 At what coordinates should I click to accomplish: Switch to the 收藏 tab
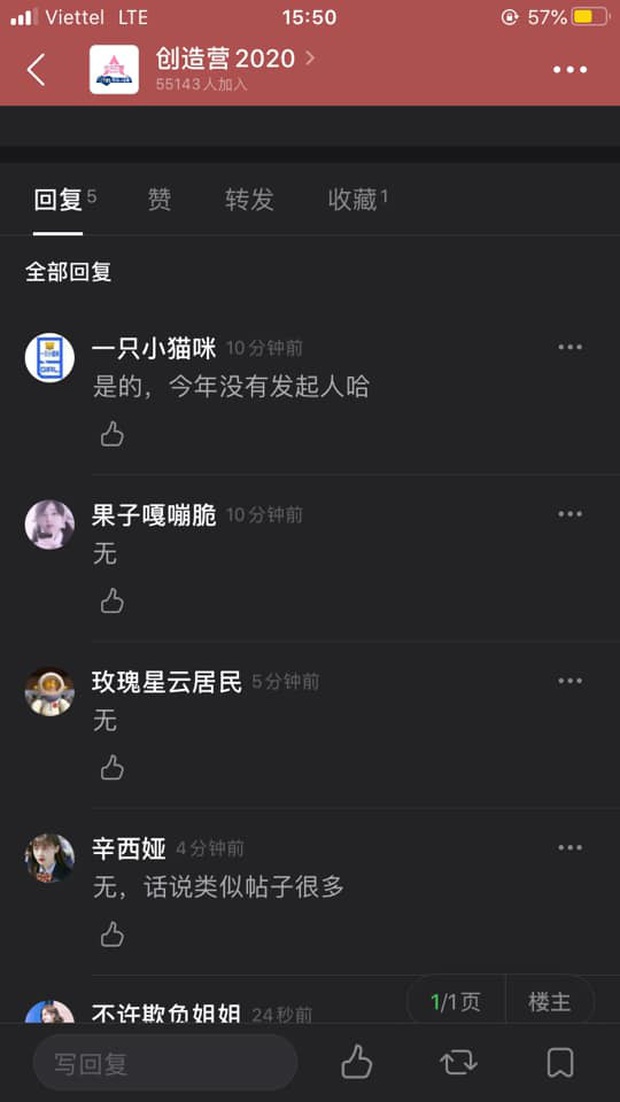[356, 200]
